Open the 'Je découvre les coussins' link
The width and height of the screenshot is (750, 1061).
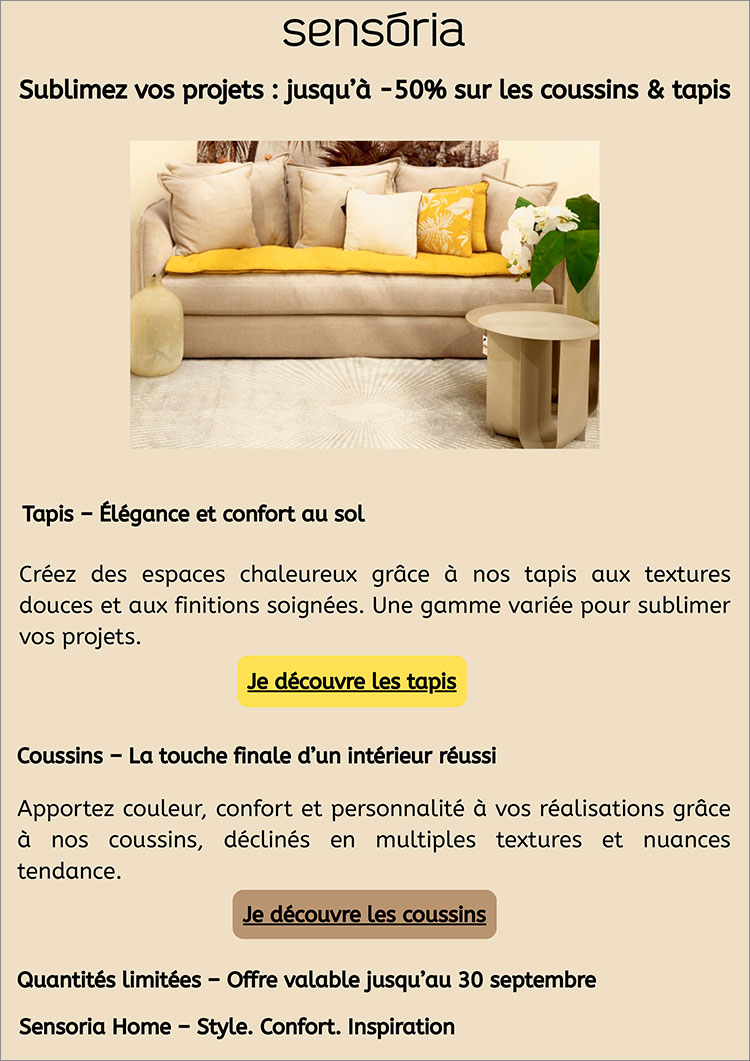(364, 914)
